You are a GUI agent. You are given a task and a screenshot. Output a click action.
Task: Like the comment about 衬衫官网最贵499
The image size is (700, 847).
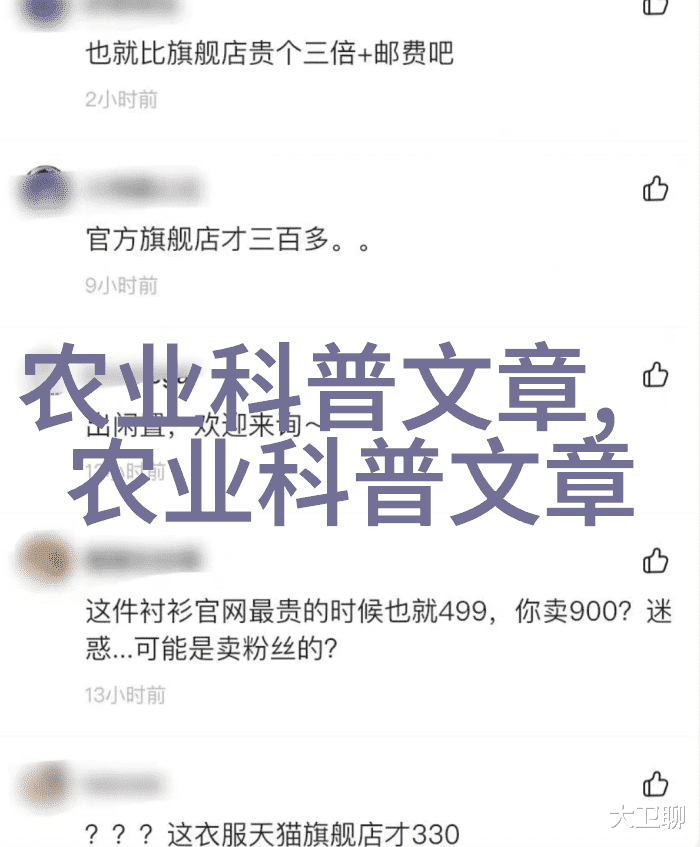(655, 561)
